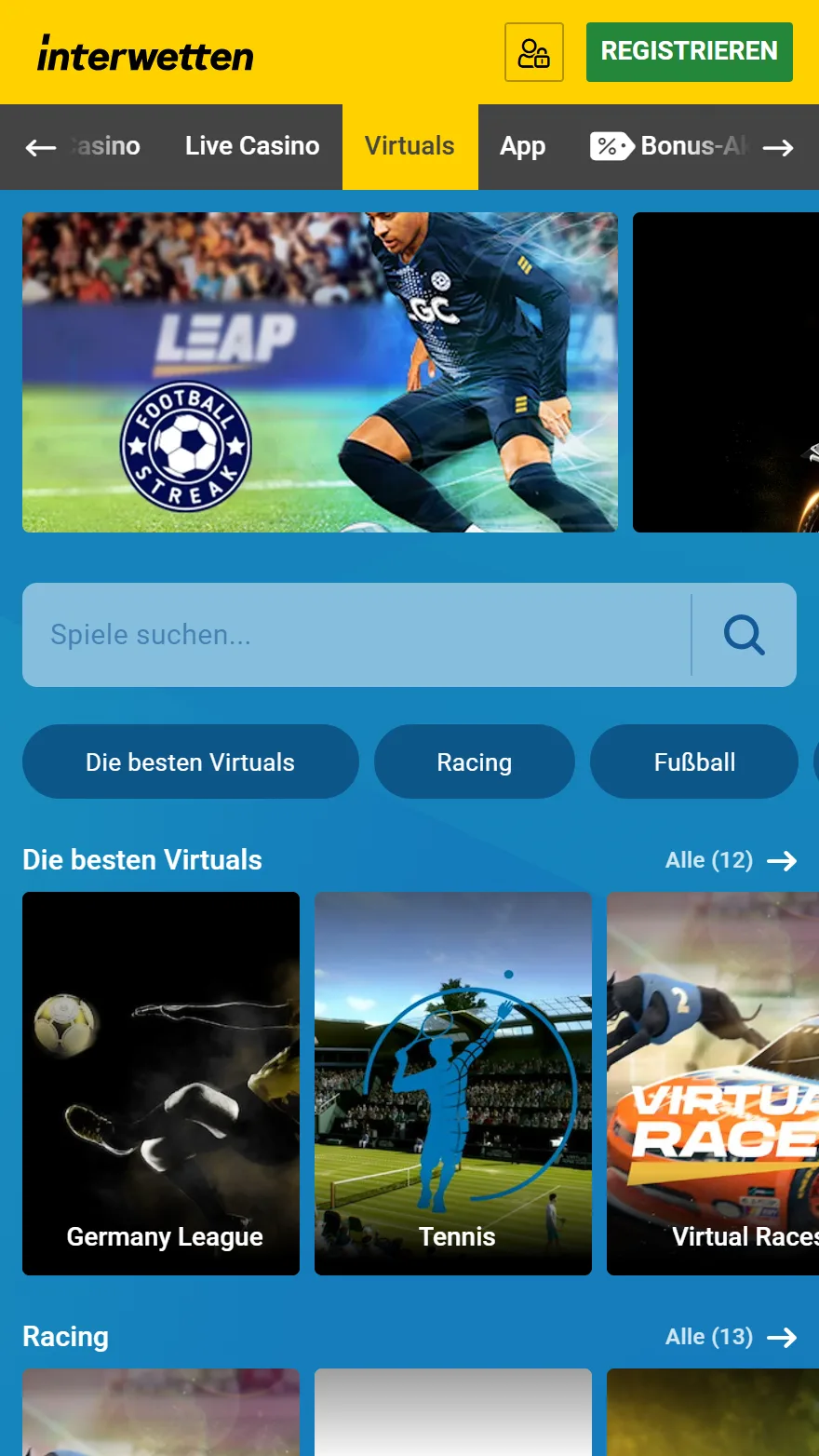This screenshot has height=1456, width=819.
Task: Select the Die besten Virtuals filter chip
Action: tap(190, 762)
